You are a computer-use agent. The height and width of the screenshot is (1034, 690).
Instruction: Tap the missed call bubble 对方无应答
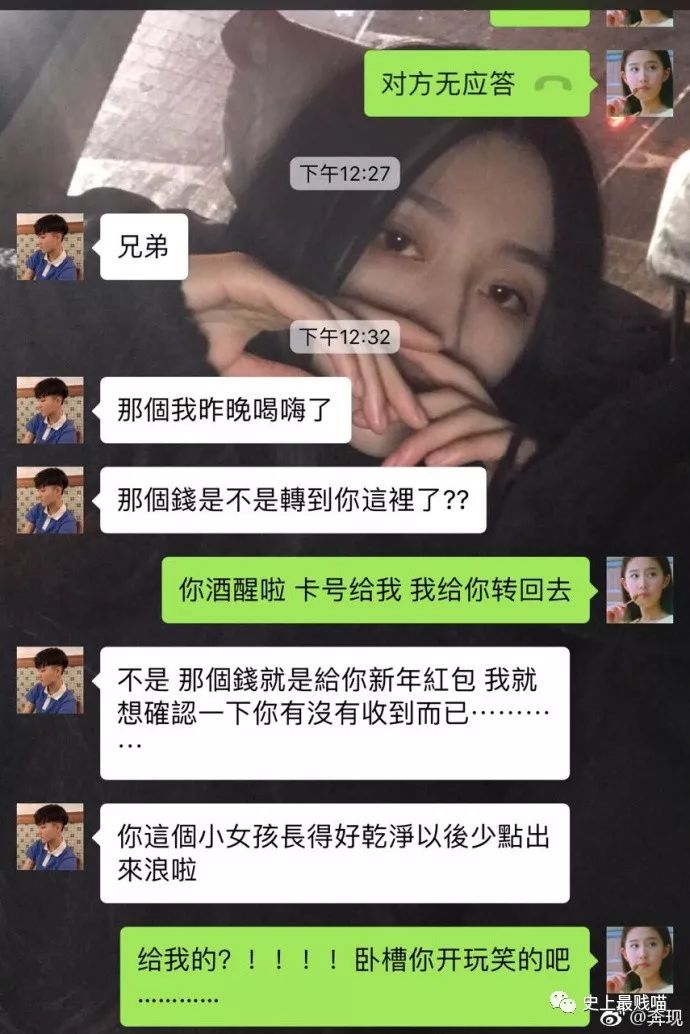pos(476,83)
